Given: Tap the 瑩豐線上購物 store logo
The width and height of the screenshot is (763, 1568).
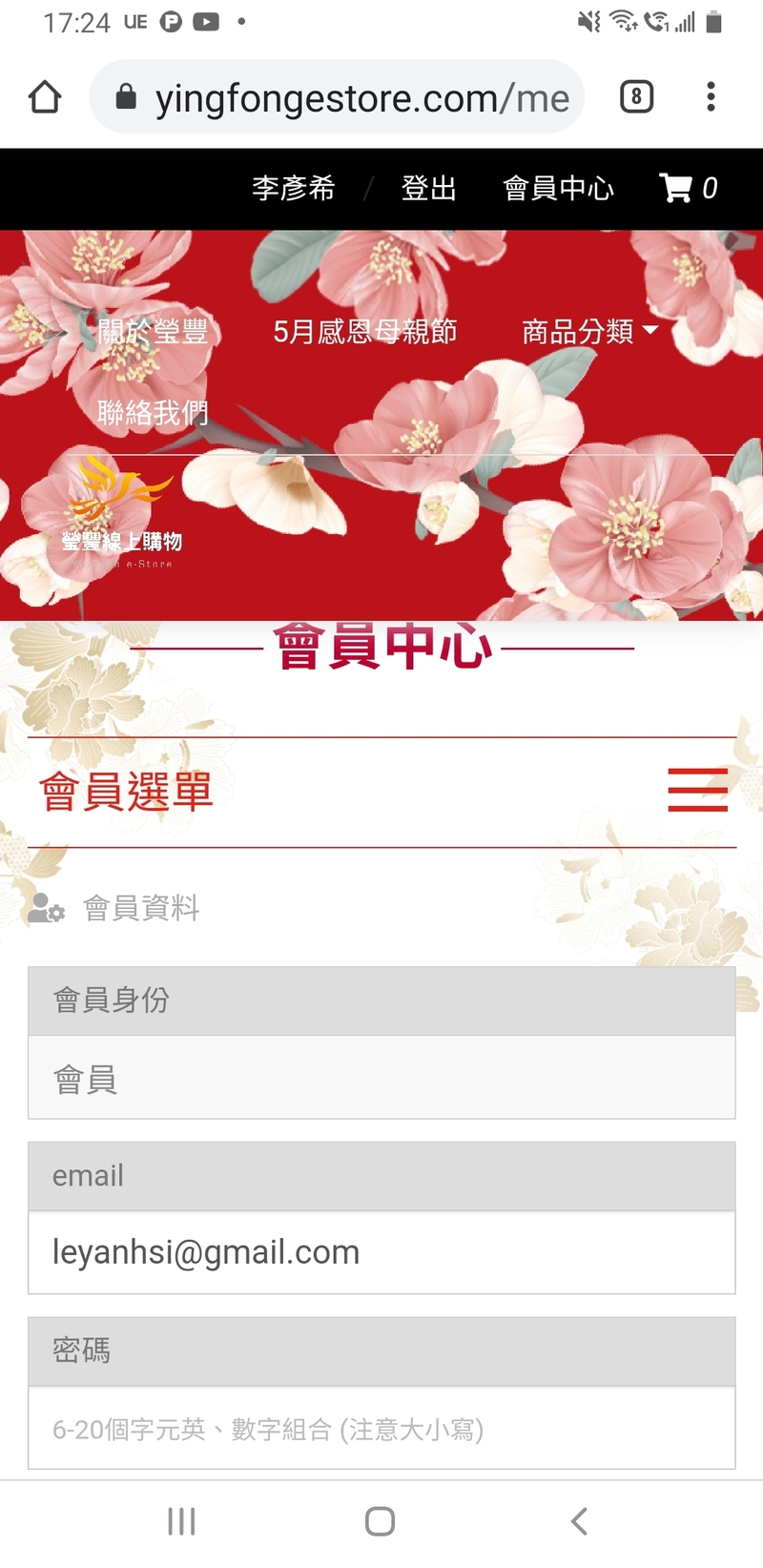Looking at the screenshot, I should pos(121,515).
